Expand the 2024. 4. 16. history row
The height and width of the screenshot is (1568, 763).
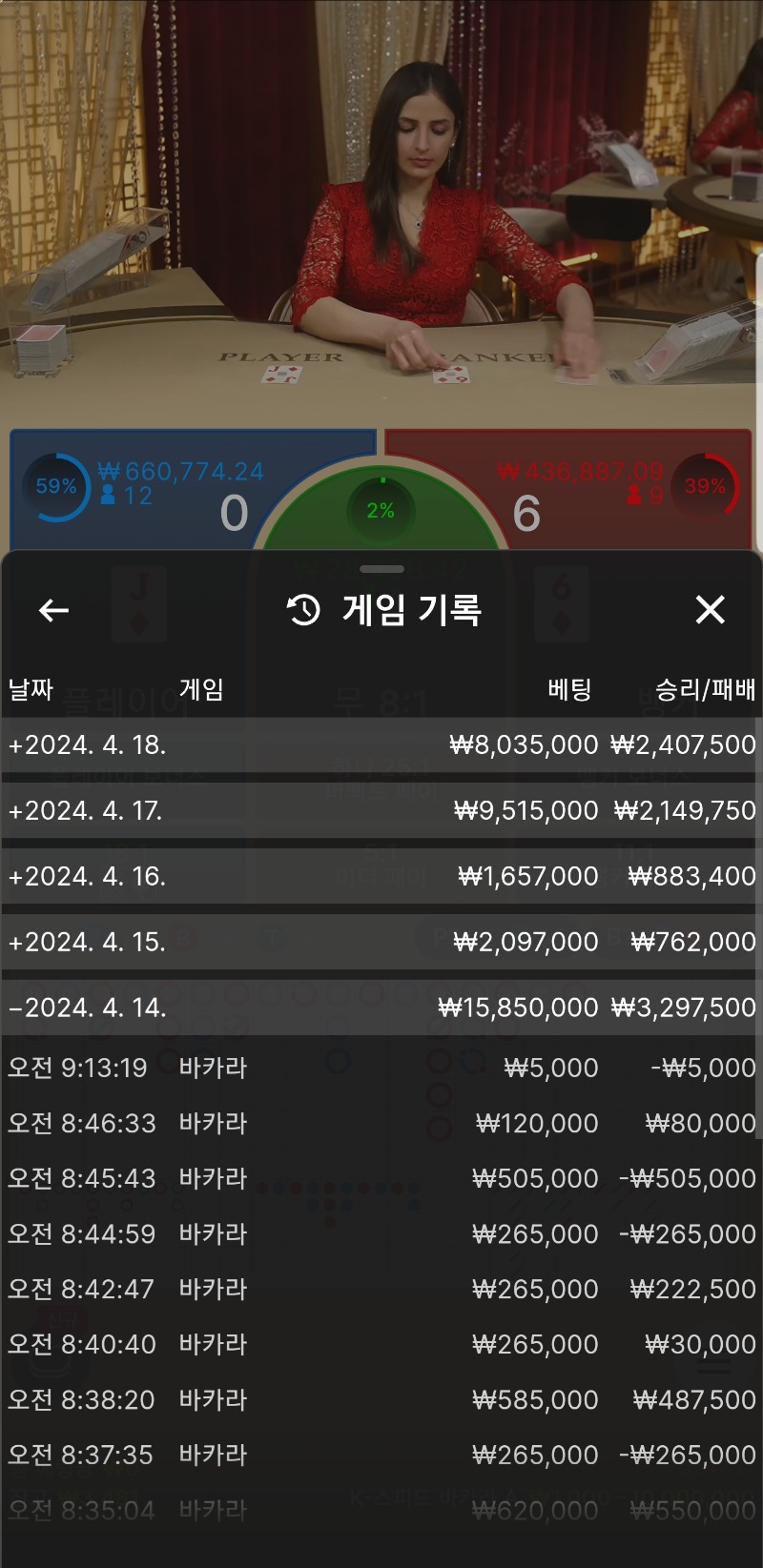point(381,876)
